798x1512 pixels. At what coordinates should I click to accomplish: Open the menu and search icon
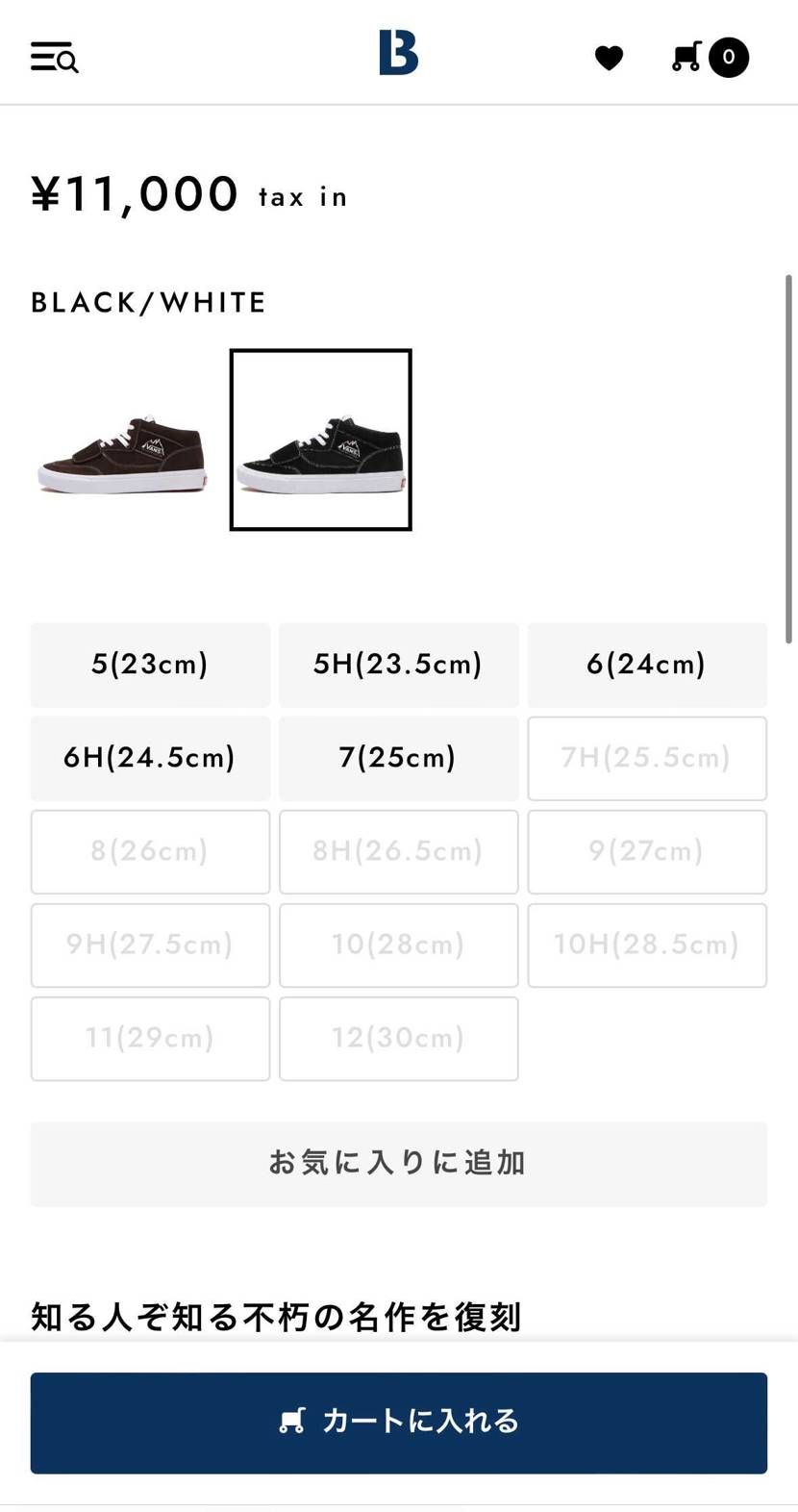click(x=54, y=58)
